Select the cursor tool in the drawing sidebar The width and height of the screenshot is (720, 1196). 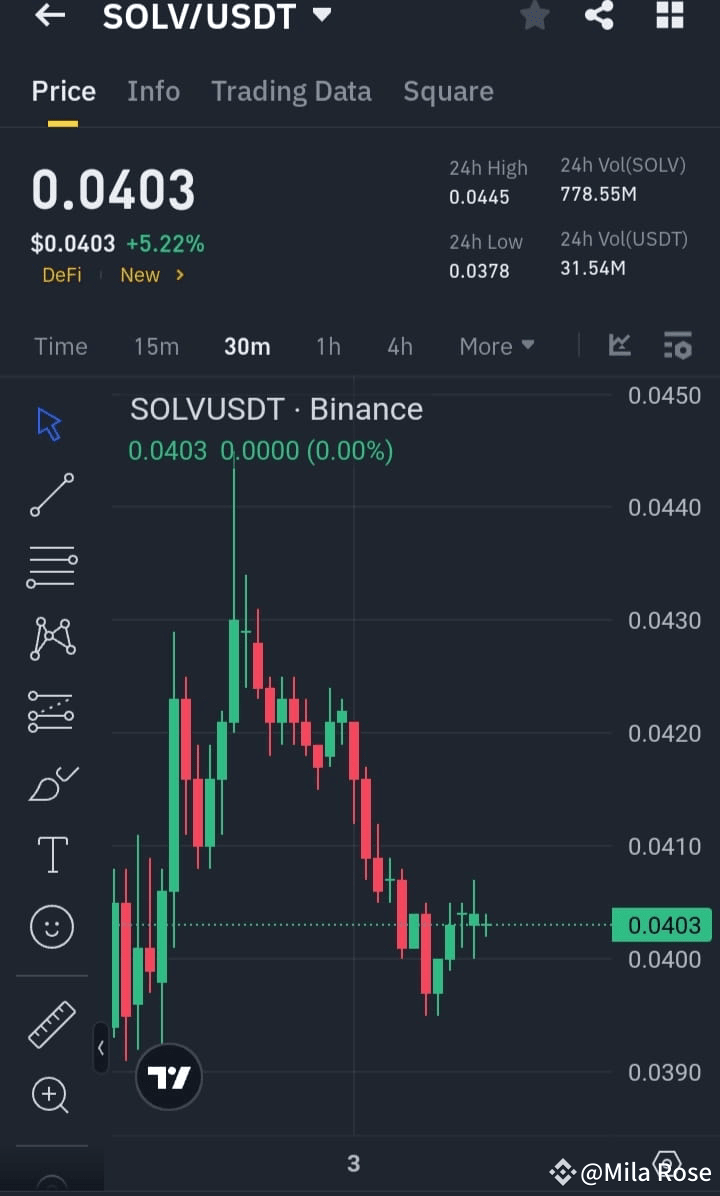click(48, 423)
